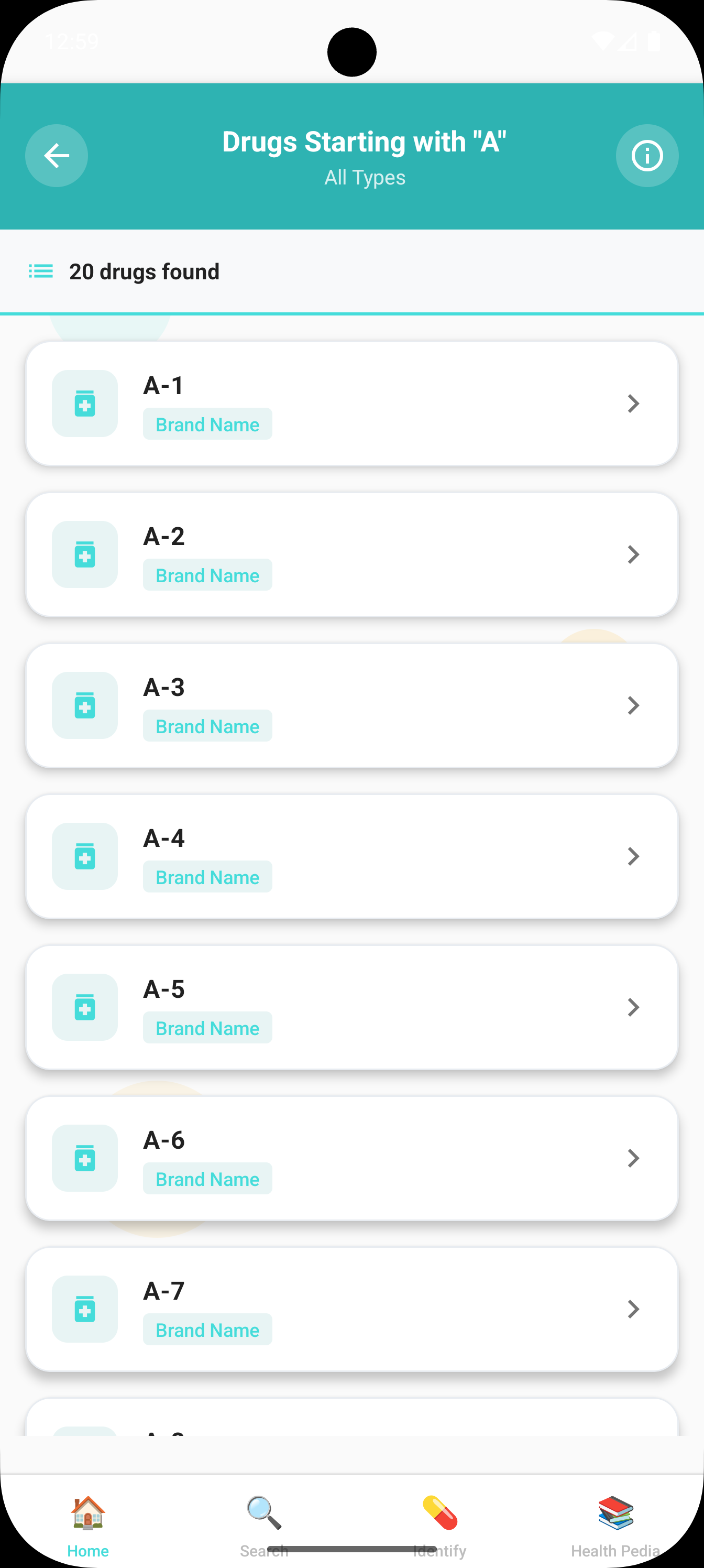
Task: Click the 20 drugs found label
Action: coord(144,271)
